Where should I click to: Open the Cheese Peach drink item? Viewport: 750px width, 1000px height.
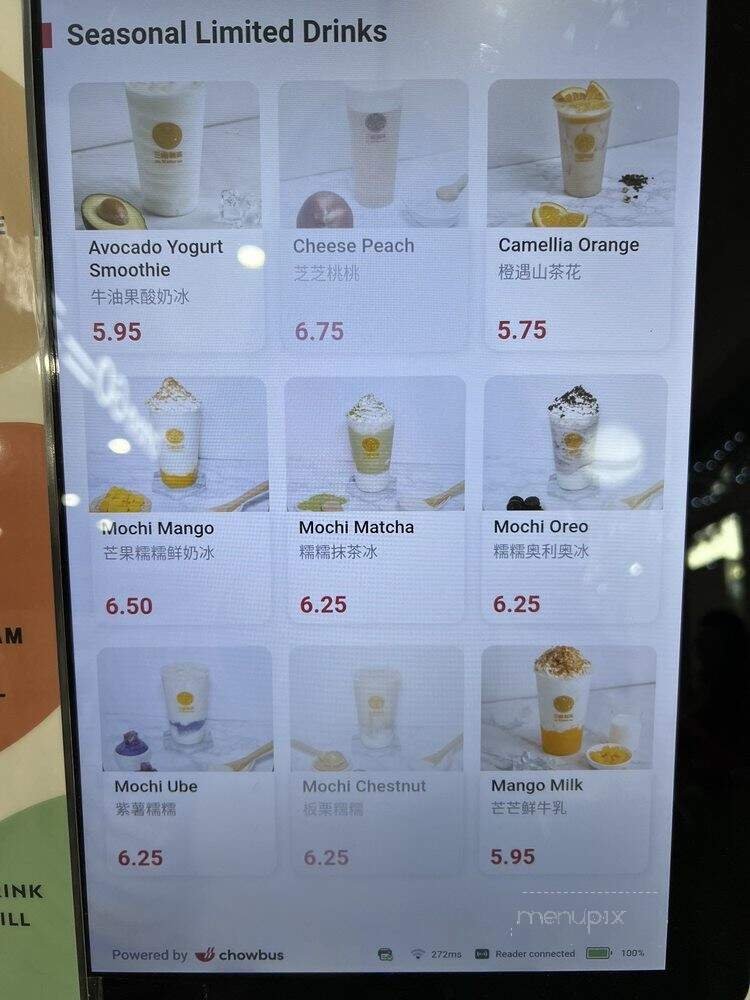[372, 215]
